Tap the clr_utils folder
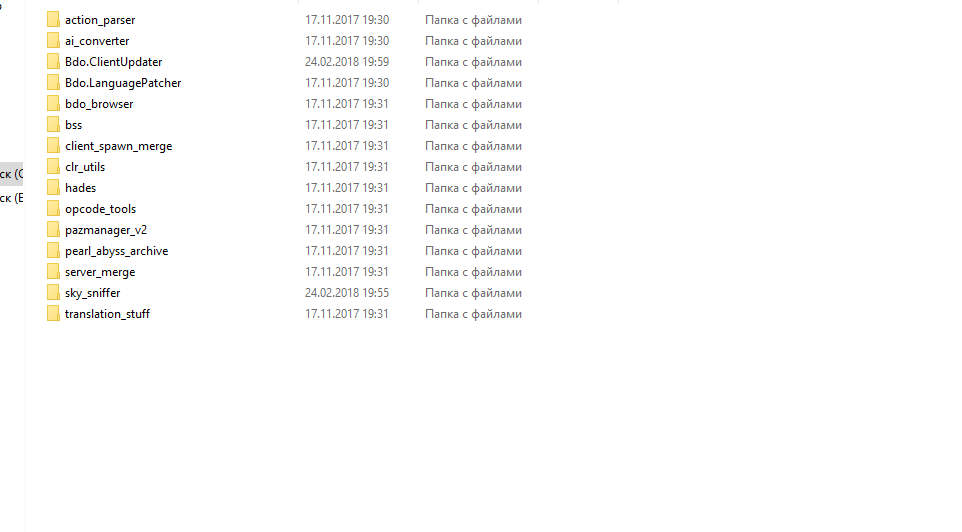Image resolution: width=962 pixels, height=532 pixels. [x=84, y=167]
